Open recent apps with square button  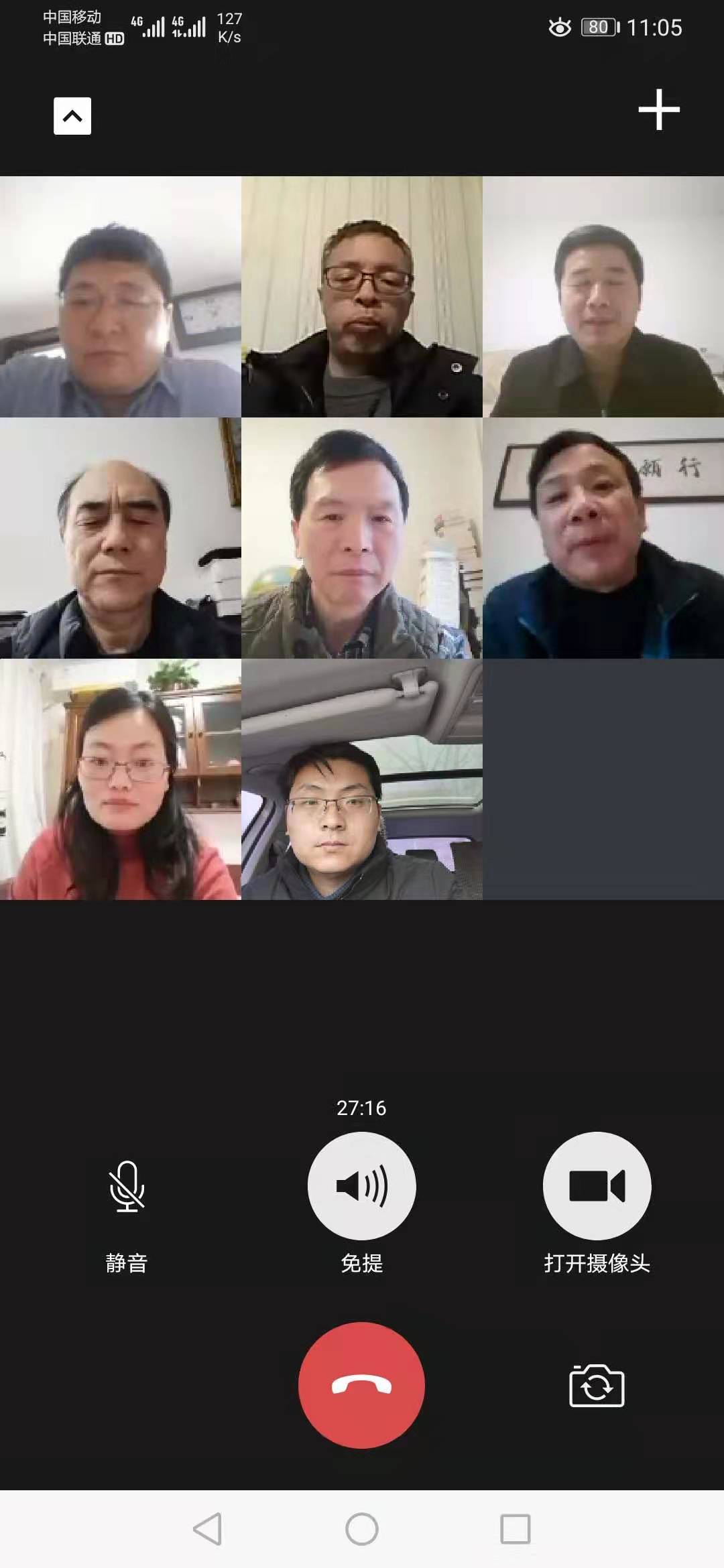point(515,1529)
